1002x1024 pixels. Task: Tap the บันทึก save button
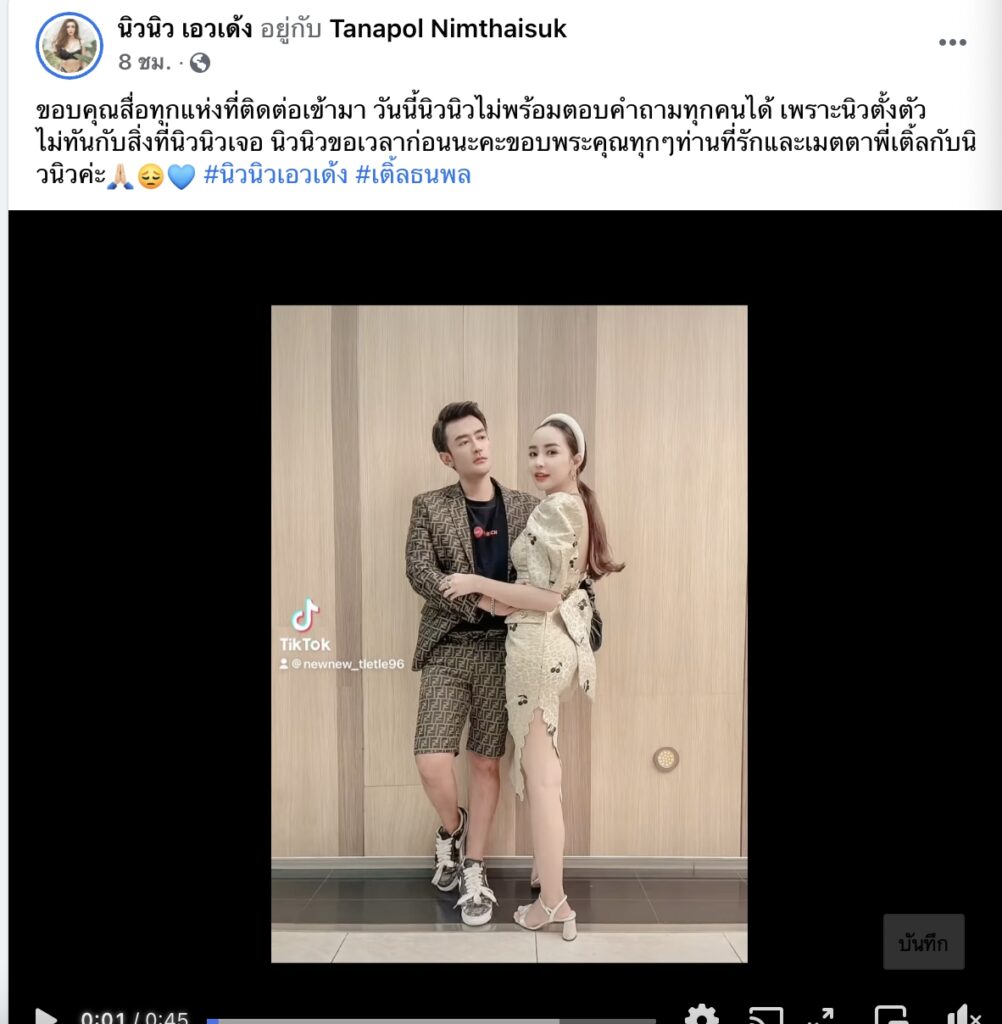click(x=923, y=942)
